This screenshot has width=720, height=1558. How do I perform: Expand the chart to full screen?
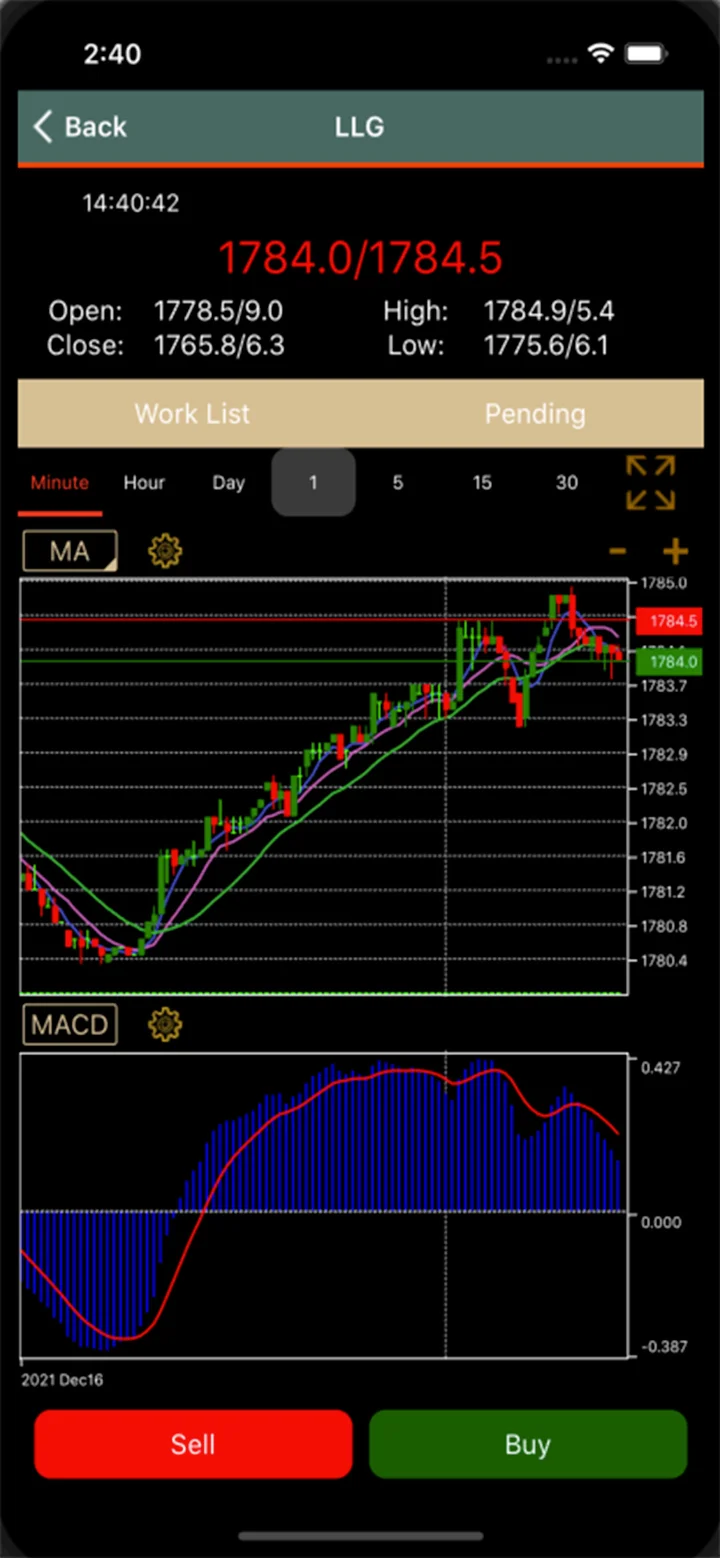(x=651, y=483)
